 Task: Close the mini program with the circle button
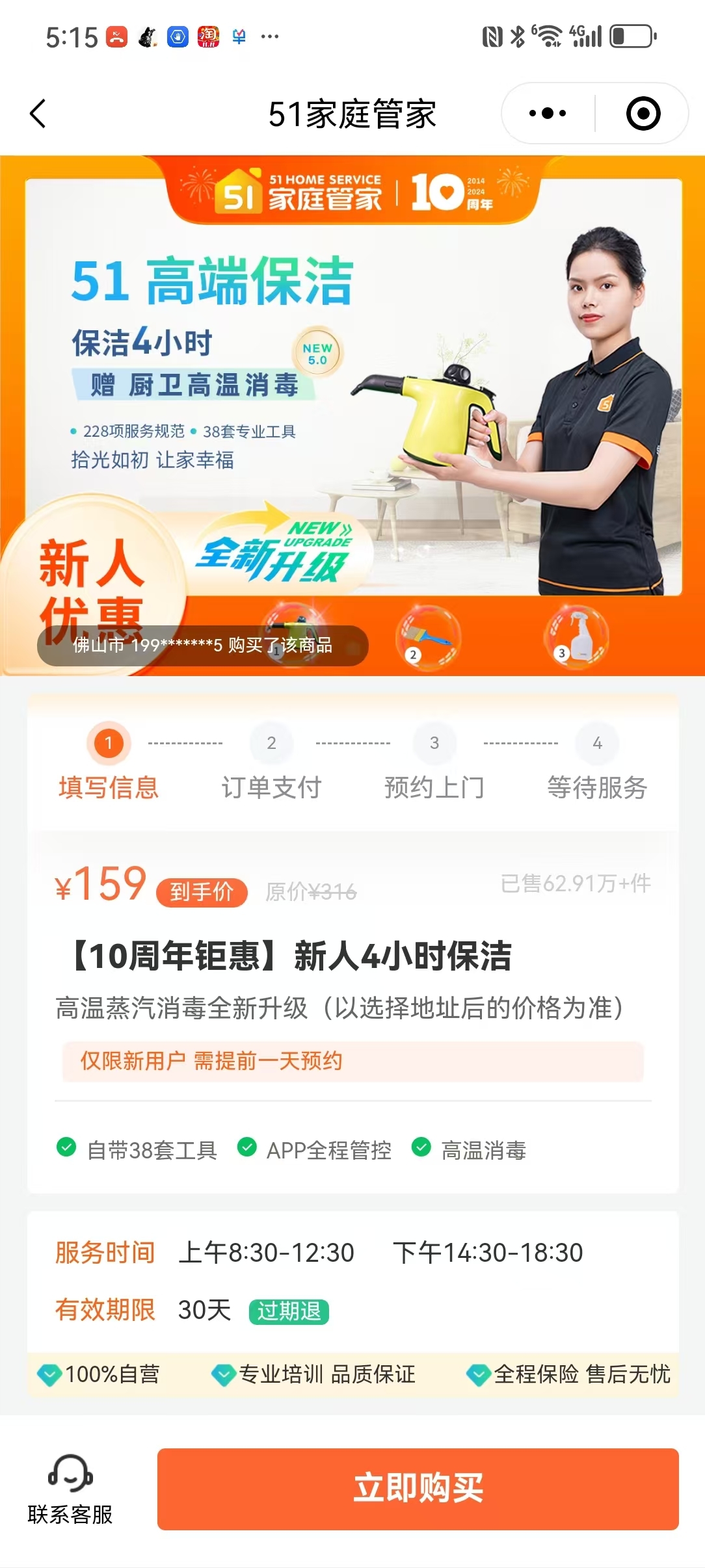click(x=643, y=114)
